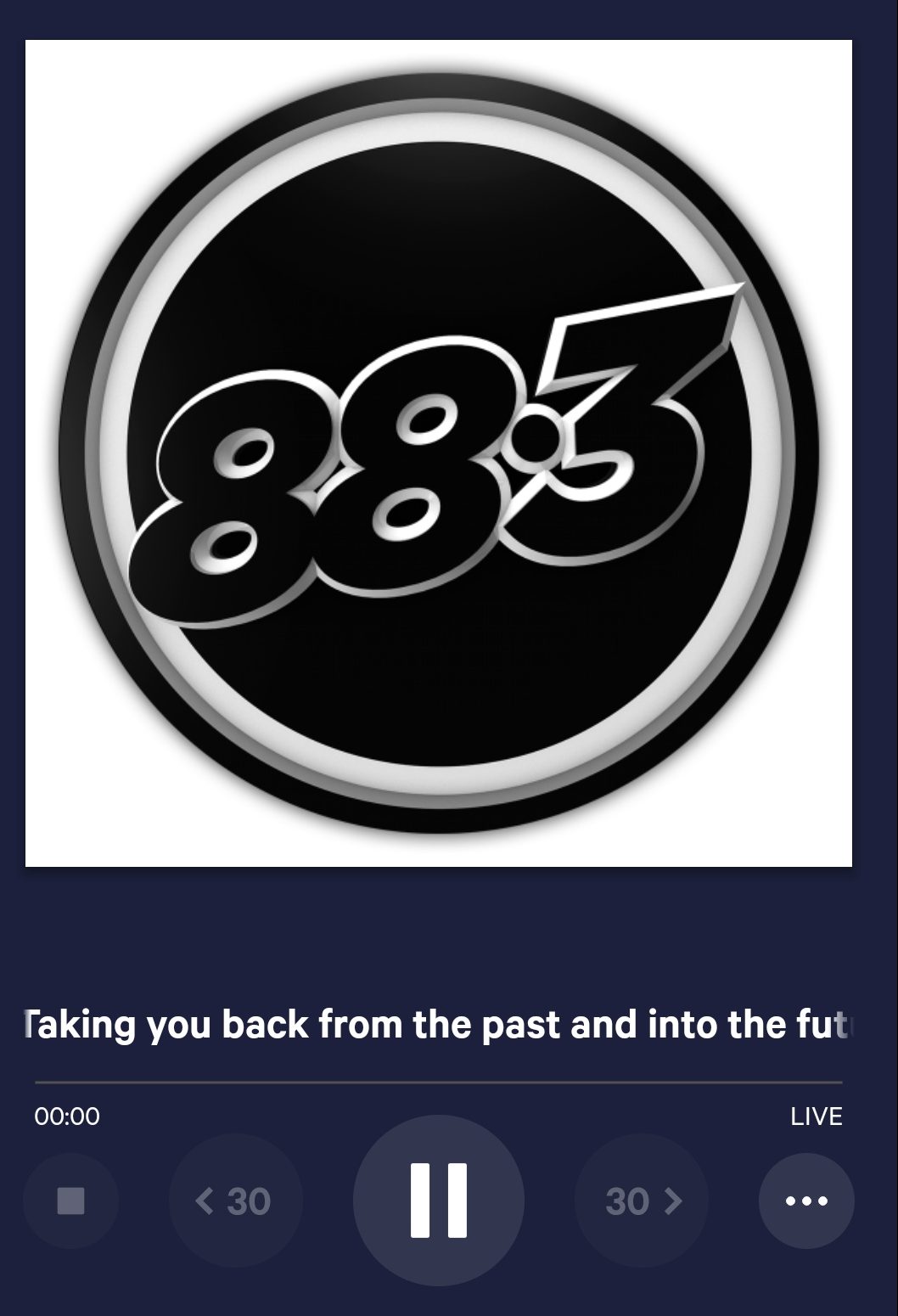898x1316 pixels.
Task: Pause the live radio stream
Action: coord(439,1201)
